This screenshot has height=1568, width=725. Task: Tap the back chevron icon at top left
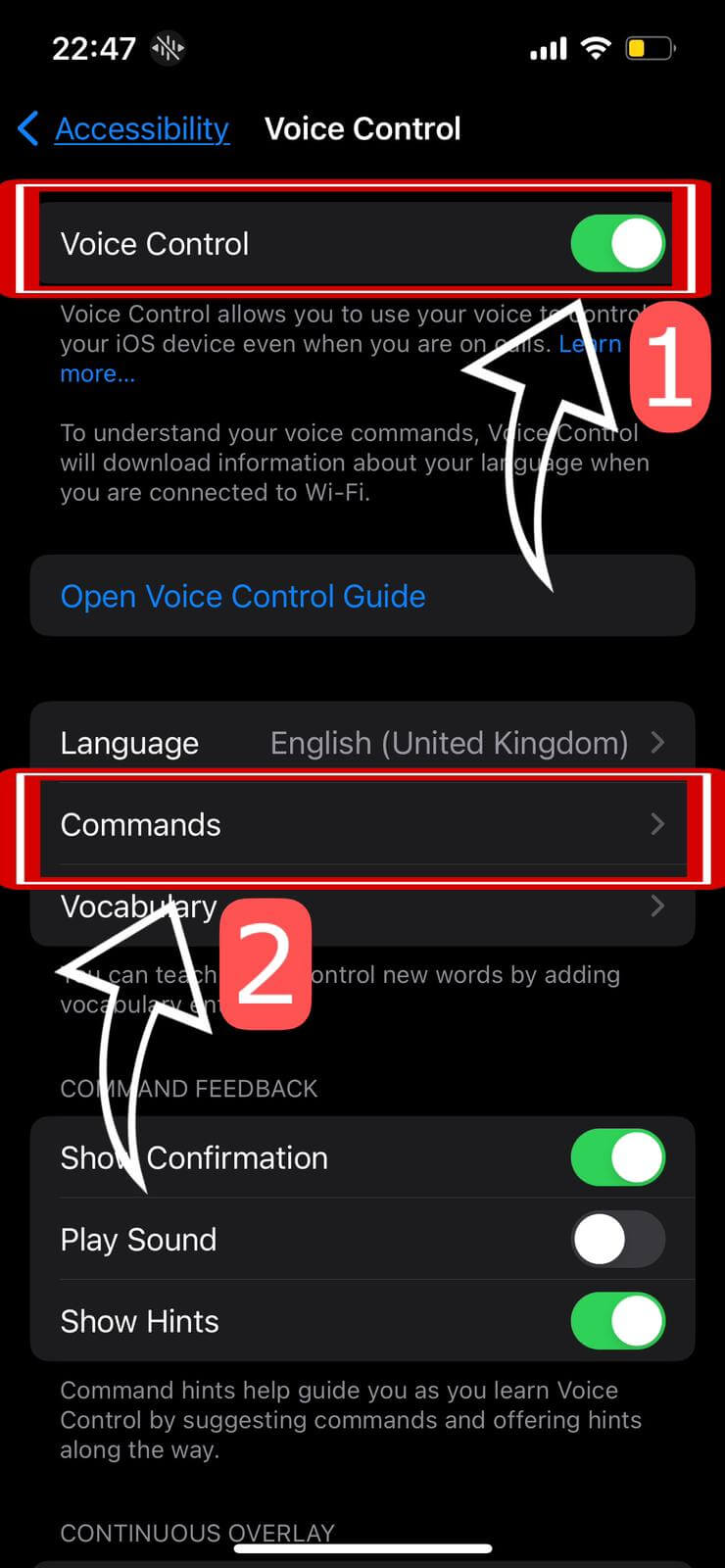click(x=26, y=128)
